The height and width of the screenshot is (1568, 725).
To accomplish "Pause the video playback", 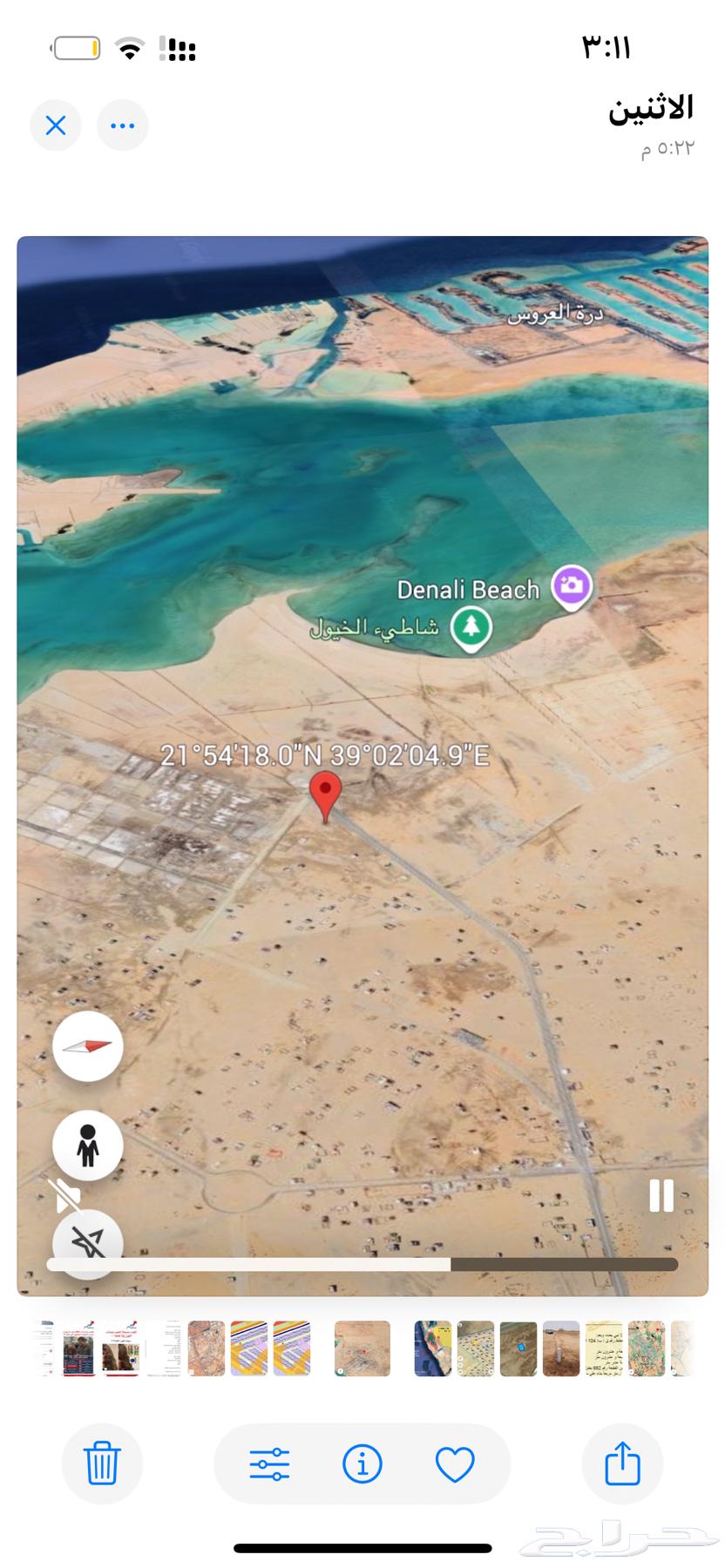I will click(x=661, y=1195).
